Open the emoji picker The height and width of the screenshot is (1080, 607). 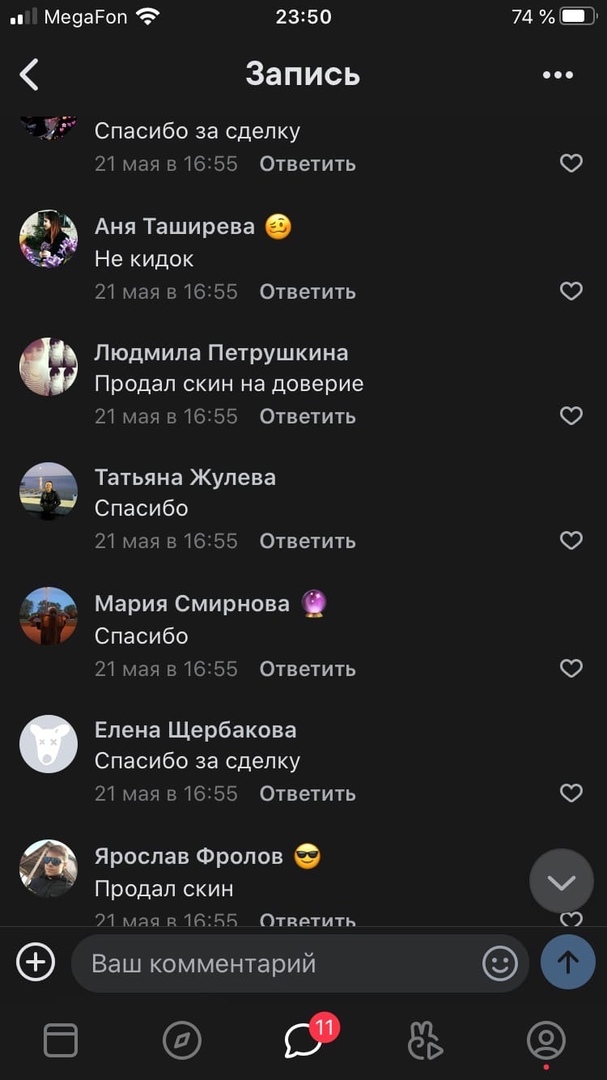click(500, 963)
